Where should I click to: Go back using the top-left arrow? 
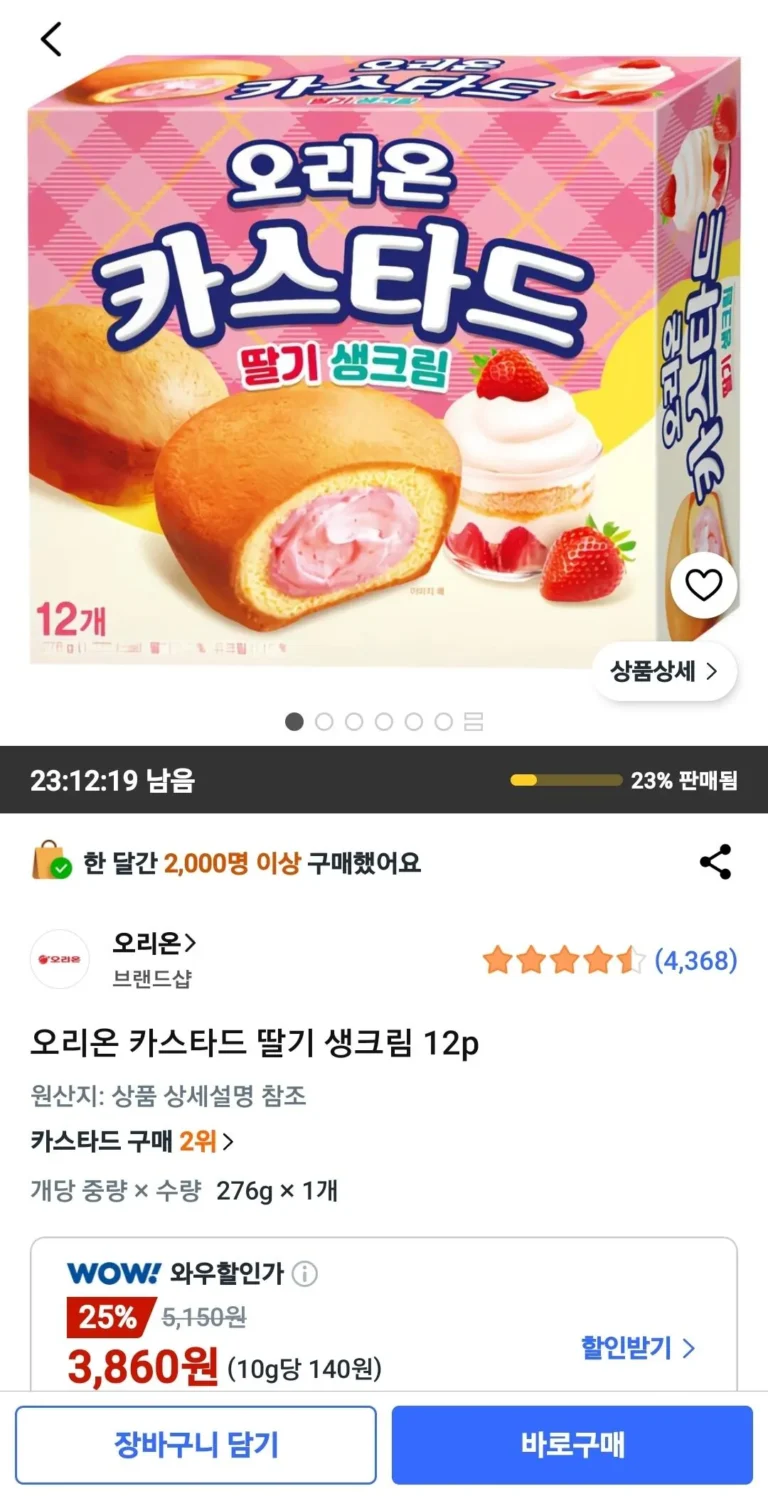(51, 39)
